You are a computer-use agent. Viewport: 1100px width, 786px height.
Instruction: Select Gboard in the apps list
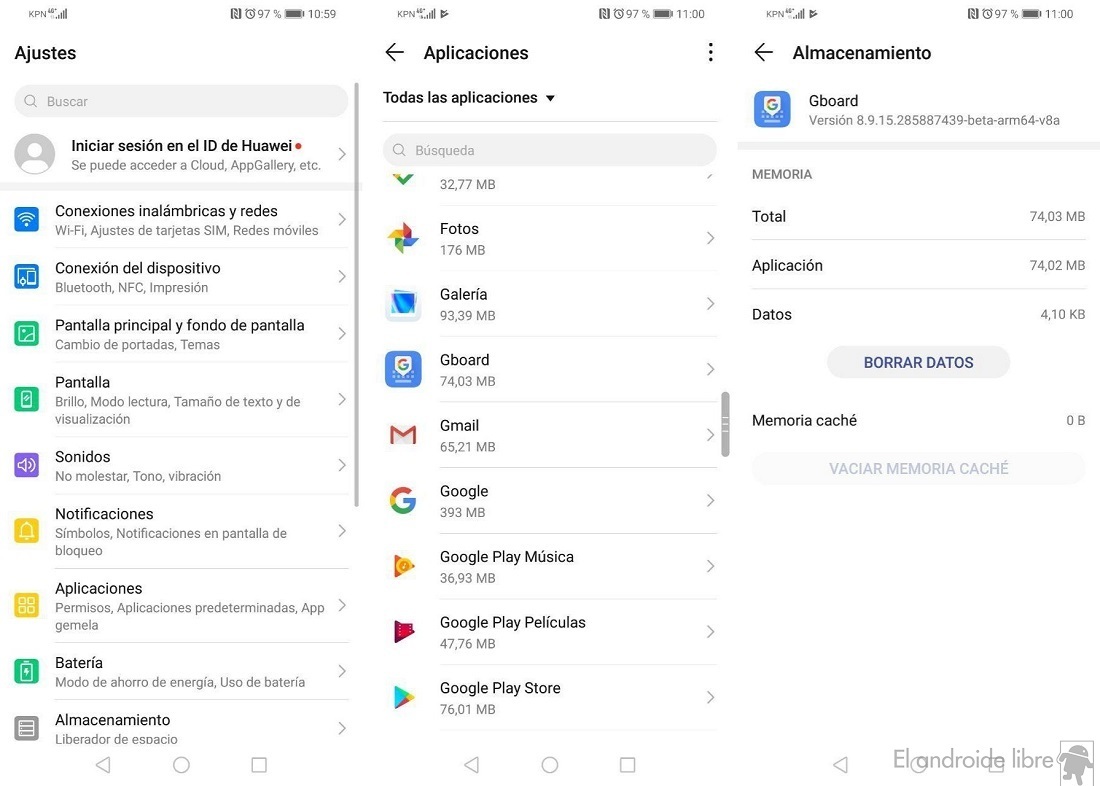(549, 370)
